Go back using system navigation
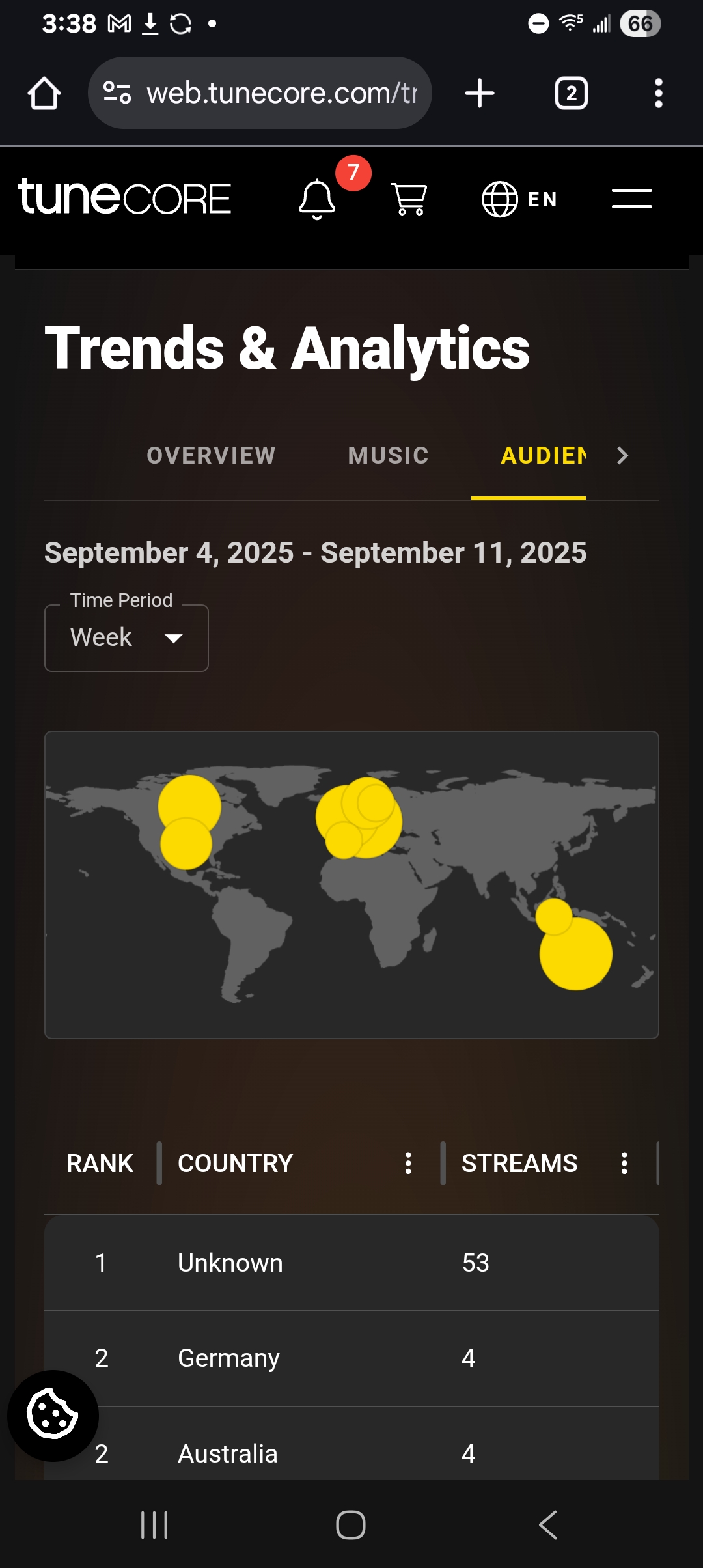The width and height of the screenshot is (703, 1568). click(x=547, y=1525)
